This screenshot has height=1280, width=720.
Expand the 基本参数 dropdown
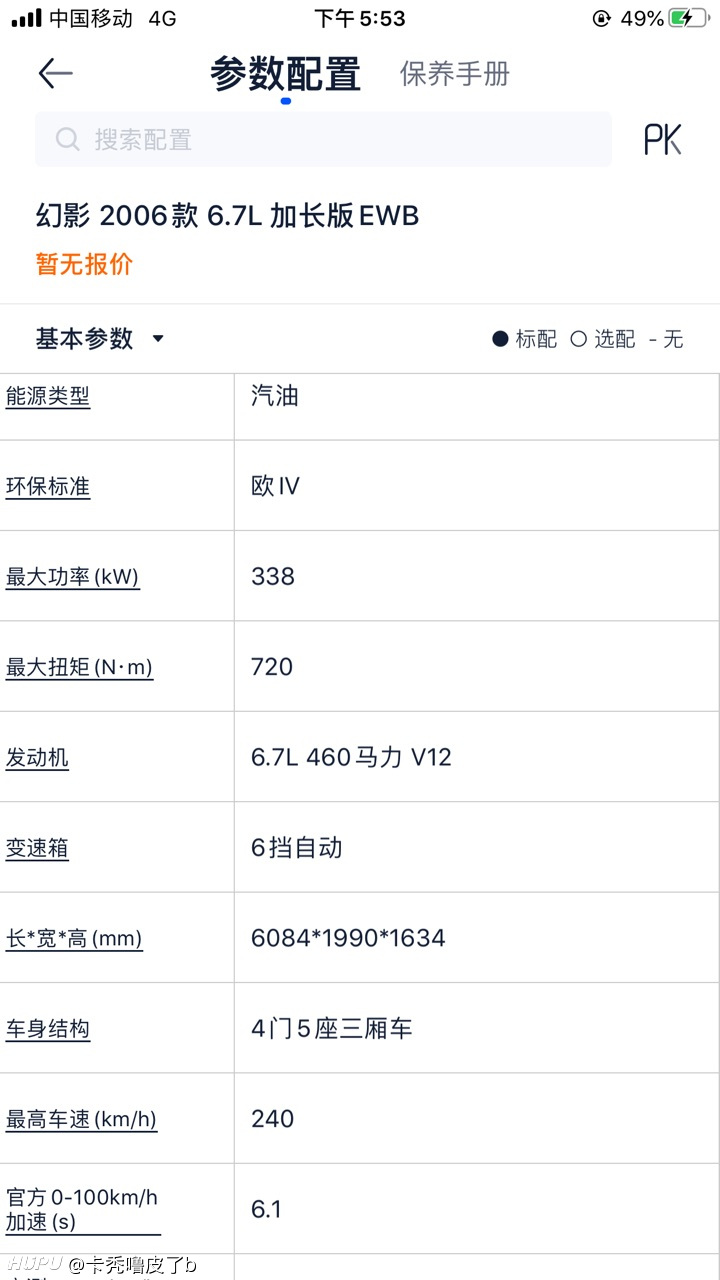pos(100,339)
